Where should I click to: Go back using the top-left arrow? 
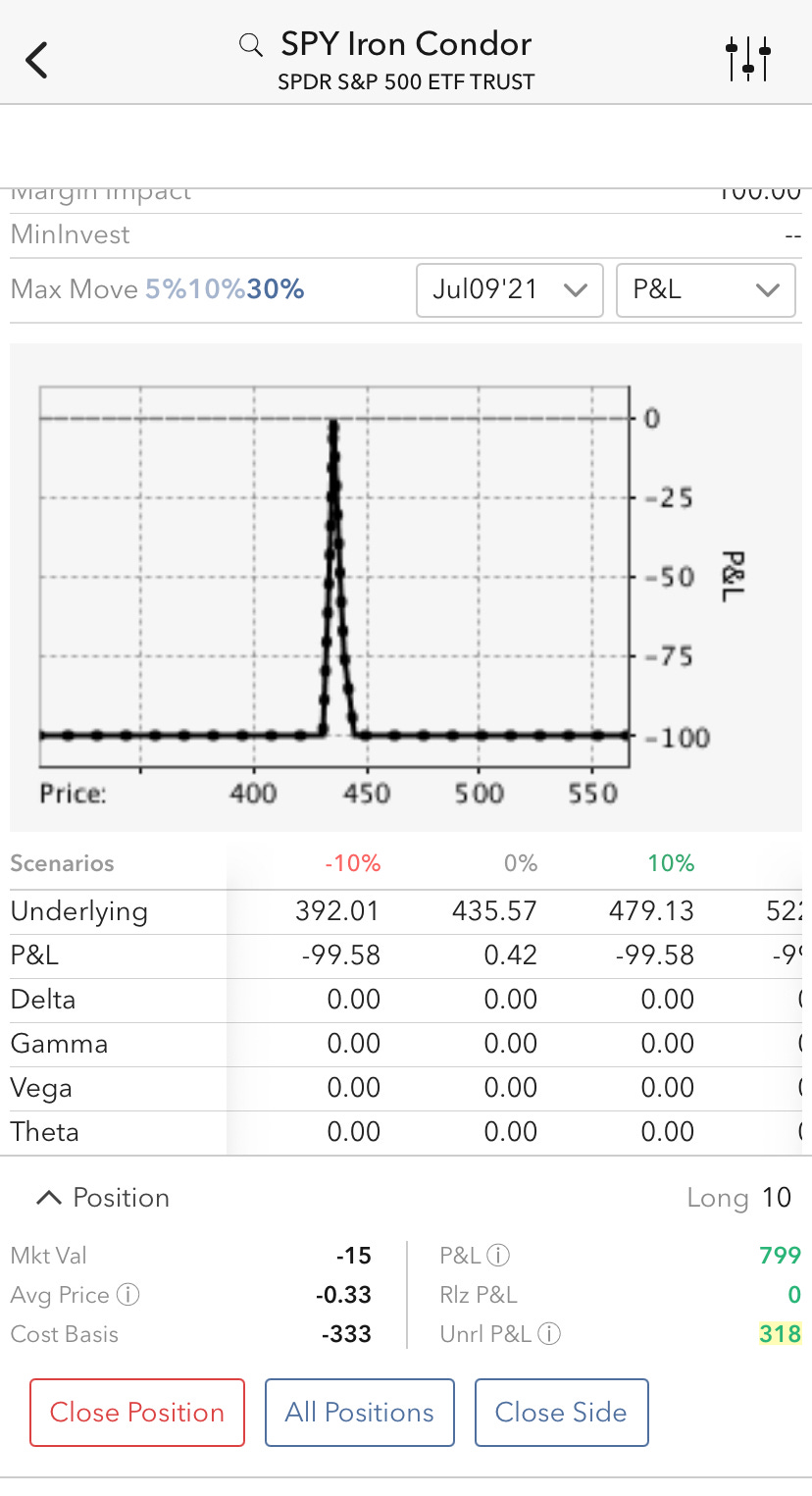(37, 60)
